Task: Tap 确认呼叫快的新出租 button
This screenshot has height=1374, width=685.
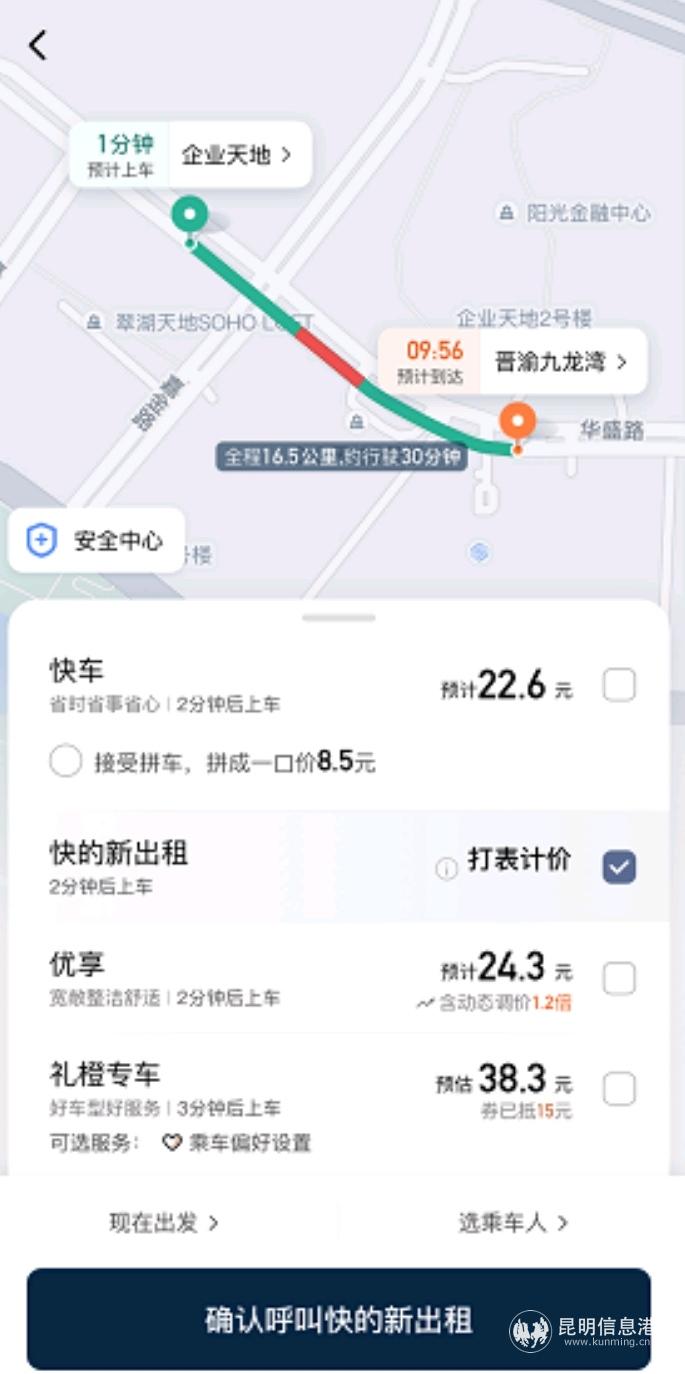Action: (338, 1319)
